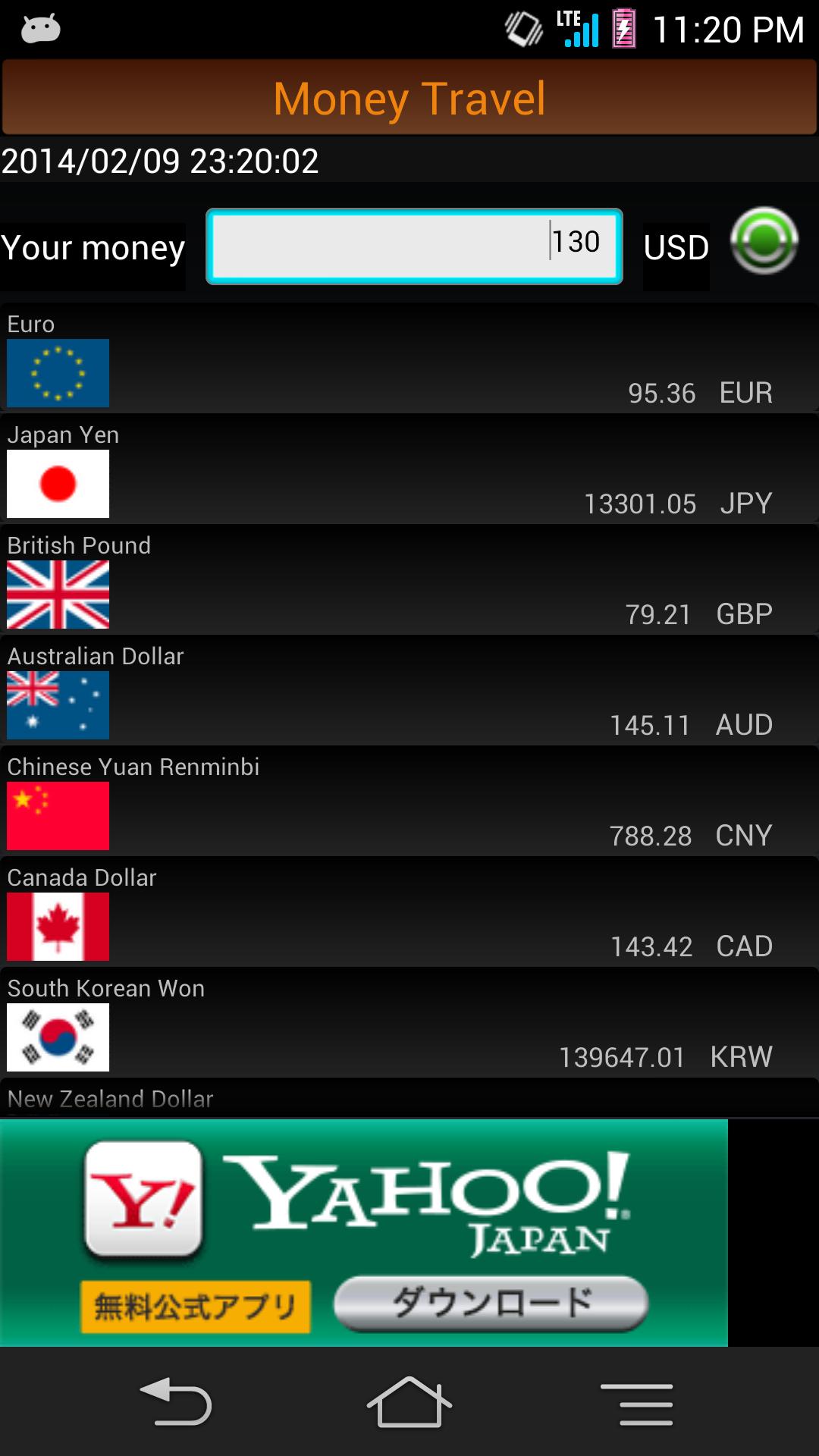The height and width of the screenshot is (1456, 819).
Task: Select the South Korean Won result row
Action: (x=409, y=1028)
